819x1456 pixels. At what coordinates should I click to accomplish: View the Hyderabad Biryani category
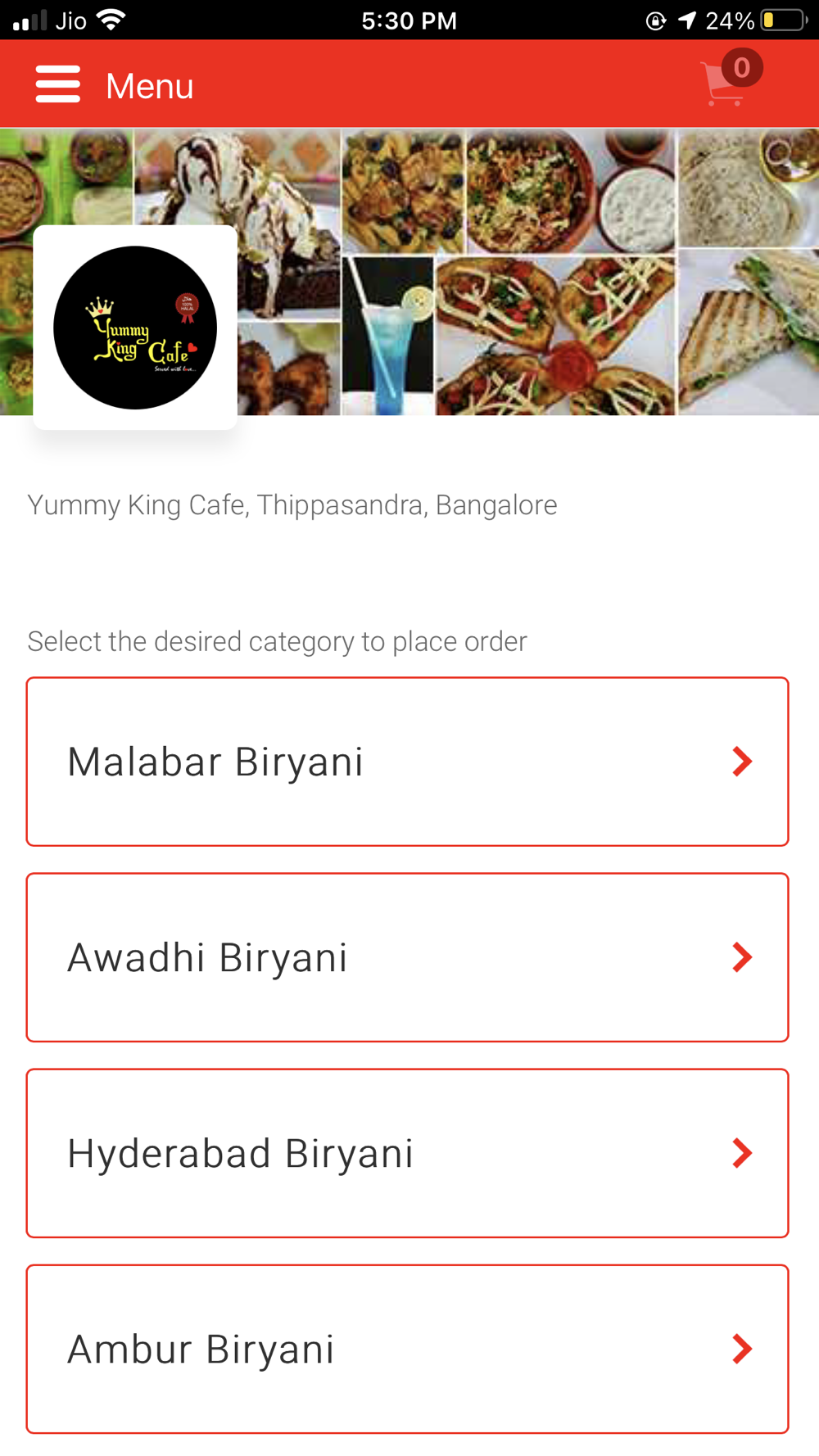click(x=407, y=1153)
